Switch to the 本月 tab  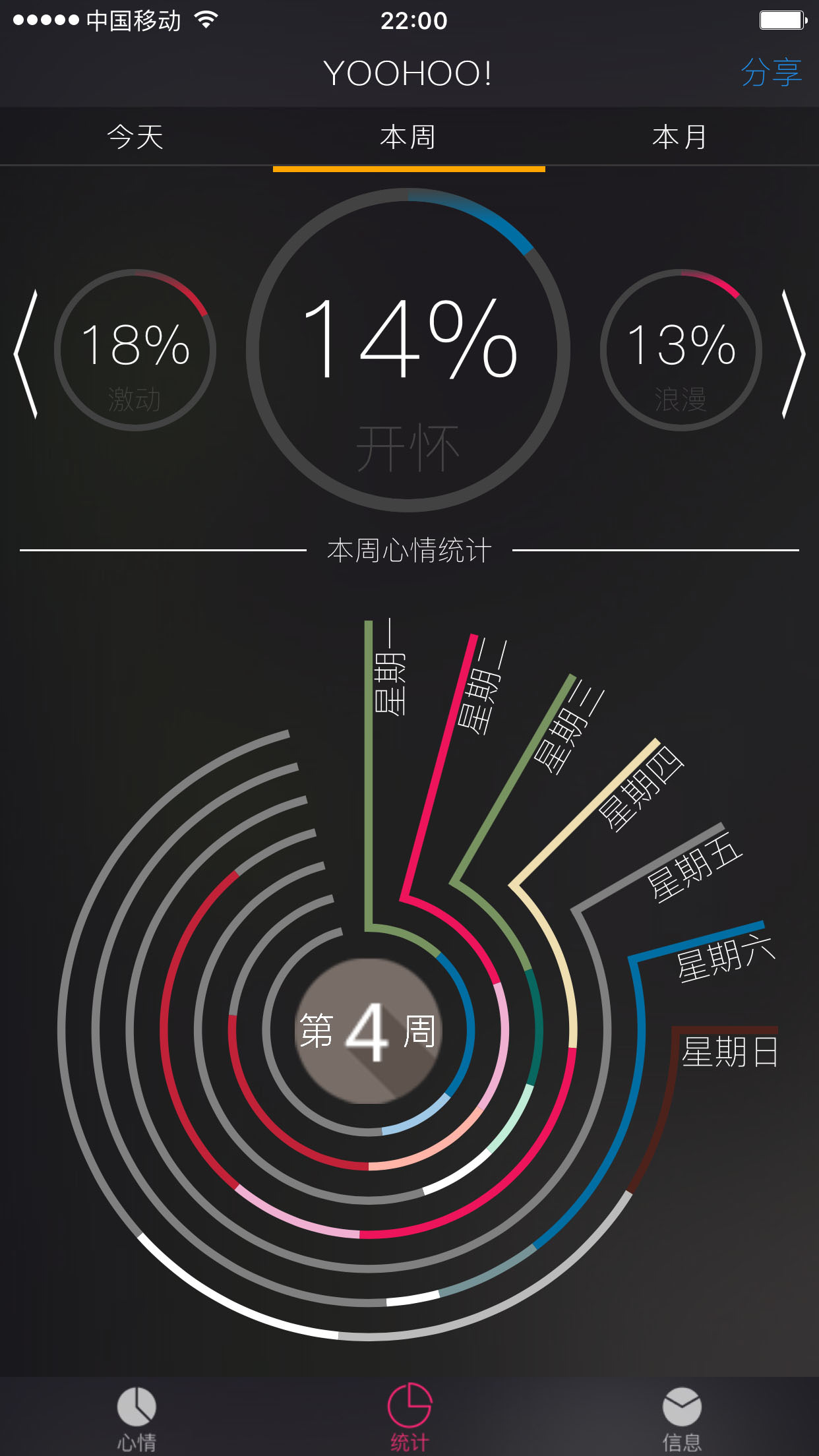tap(681, 137)
